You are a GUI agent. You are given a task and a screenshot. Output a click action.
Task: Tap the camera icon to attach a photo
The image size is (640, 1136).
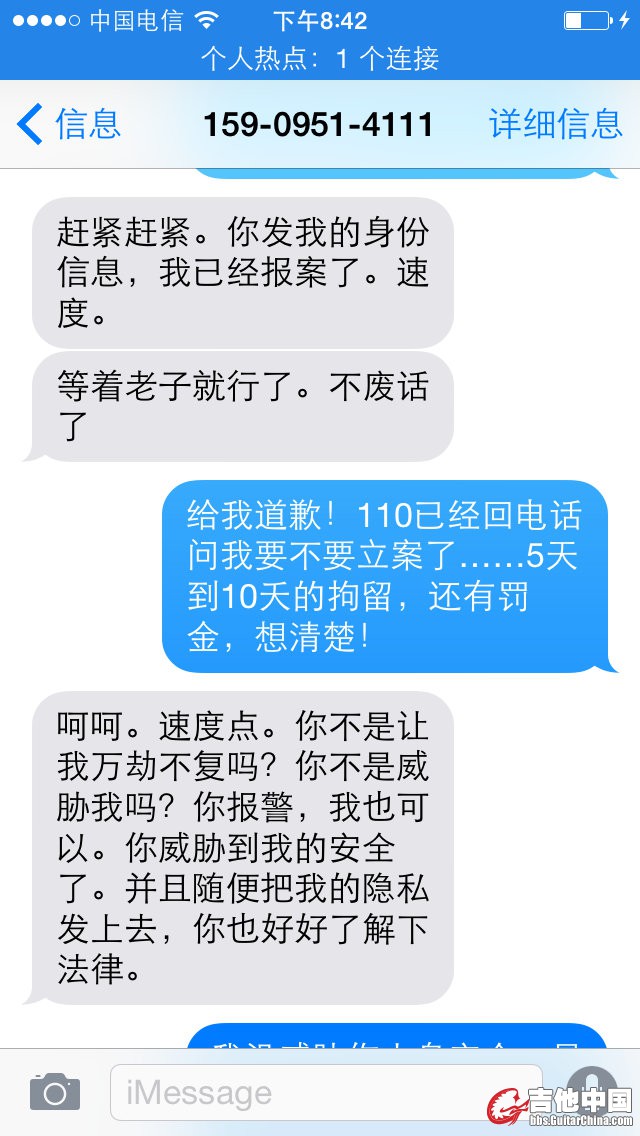tap(54, 1092)
